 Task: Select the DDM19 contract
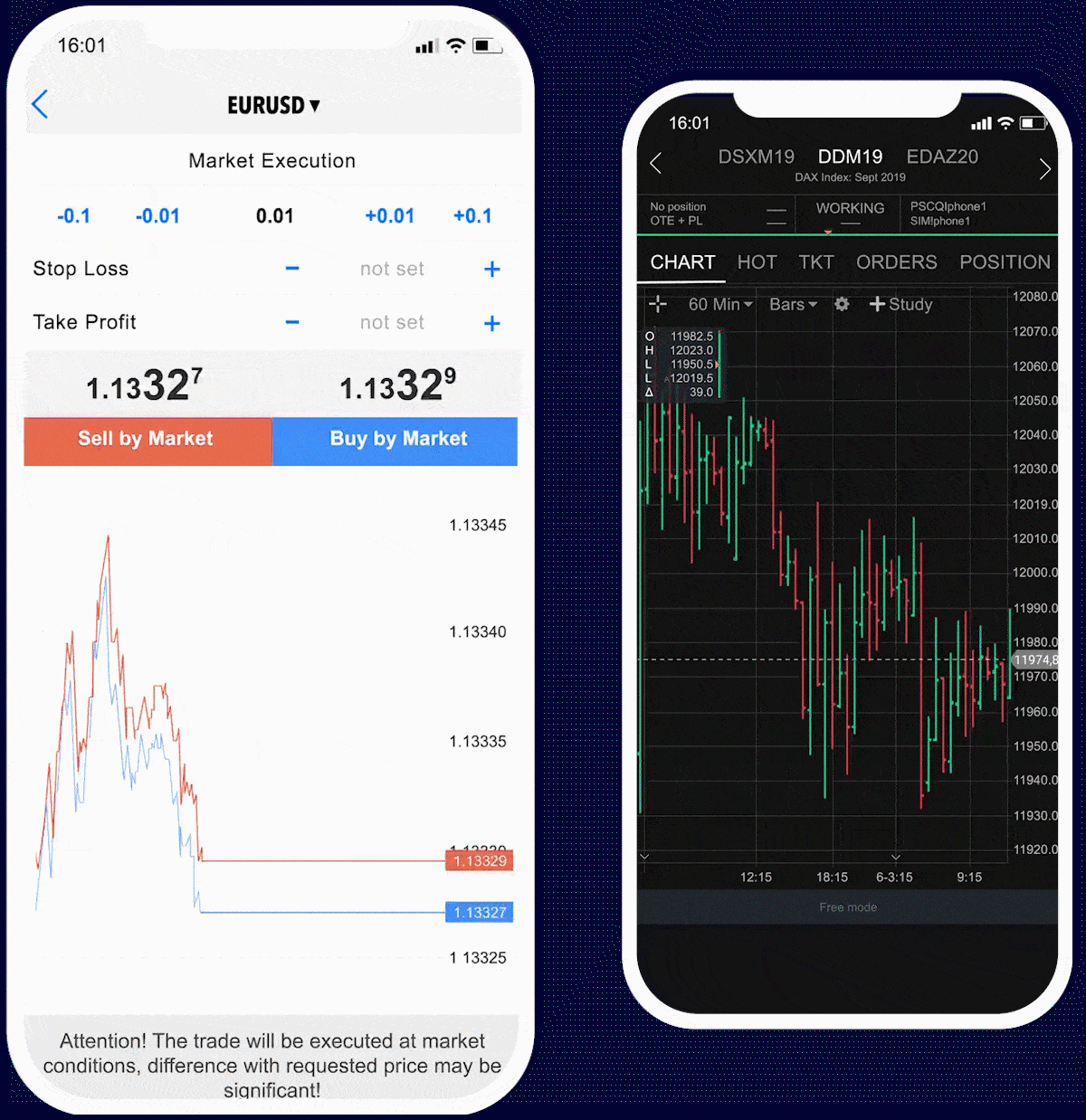click(850, 156)
